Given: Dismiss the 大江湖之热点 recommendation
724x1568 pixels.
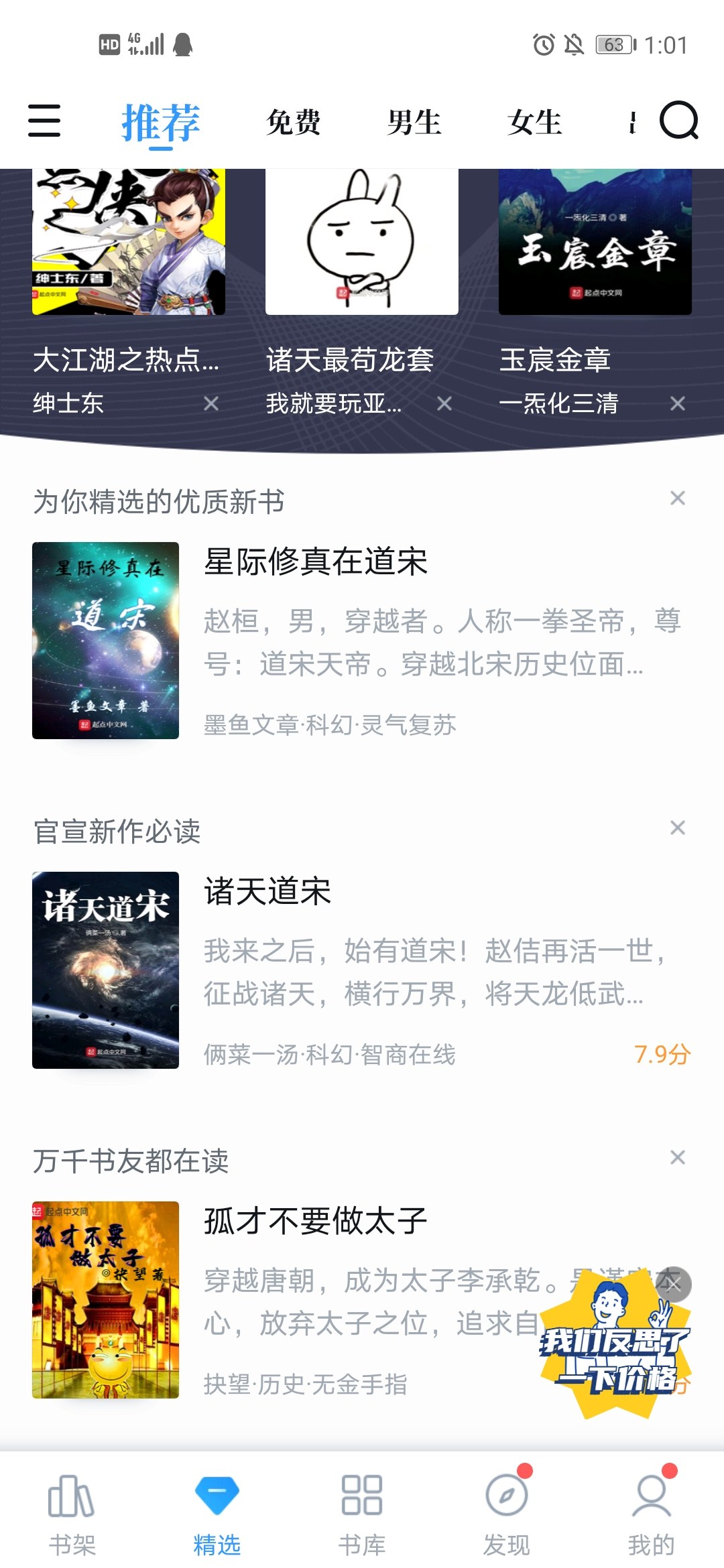Looking at the screenshot, I should click(x=211, y=403).
